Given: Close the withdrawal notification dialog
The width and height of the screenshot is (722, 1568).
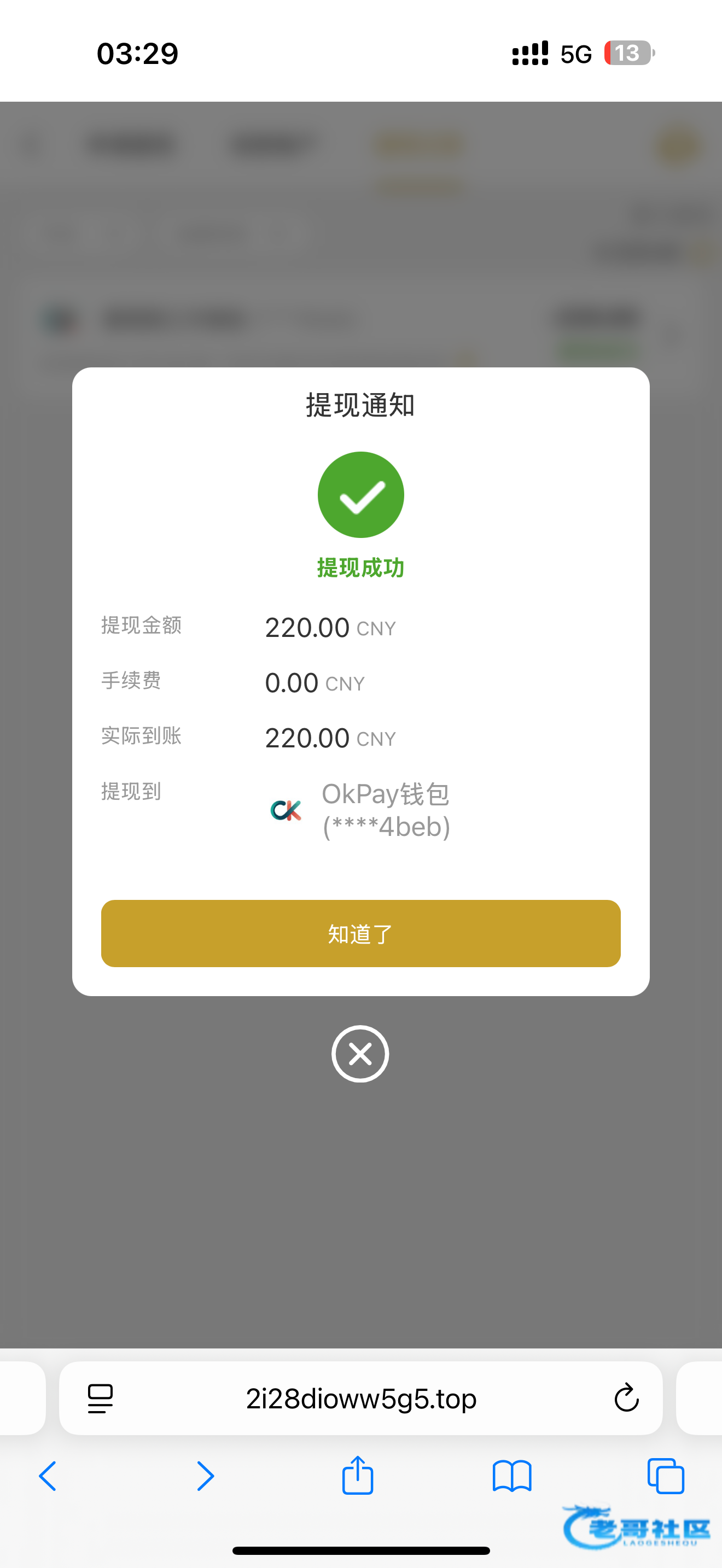Looking at the screenshot, I should tap(360, 1054).
